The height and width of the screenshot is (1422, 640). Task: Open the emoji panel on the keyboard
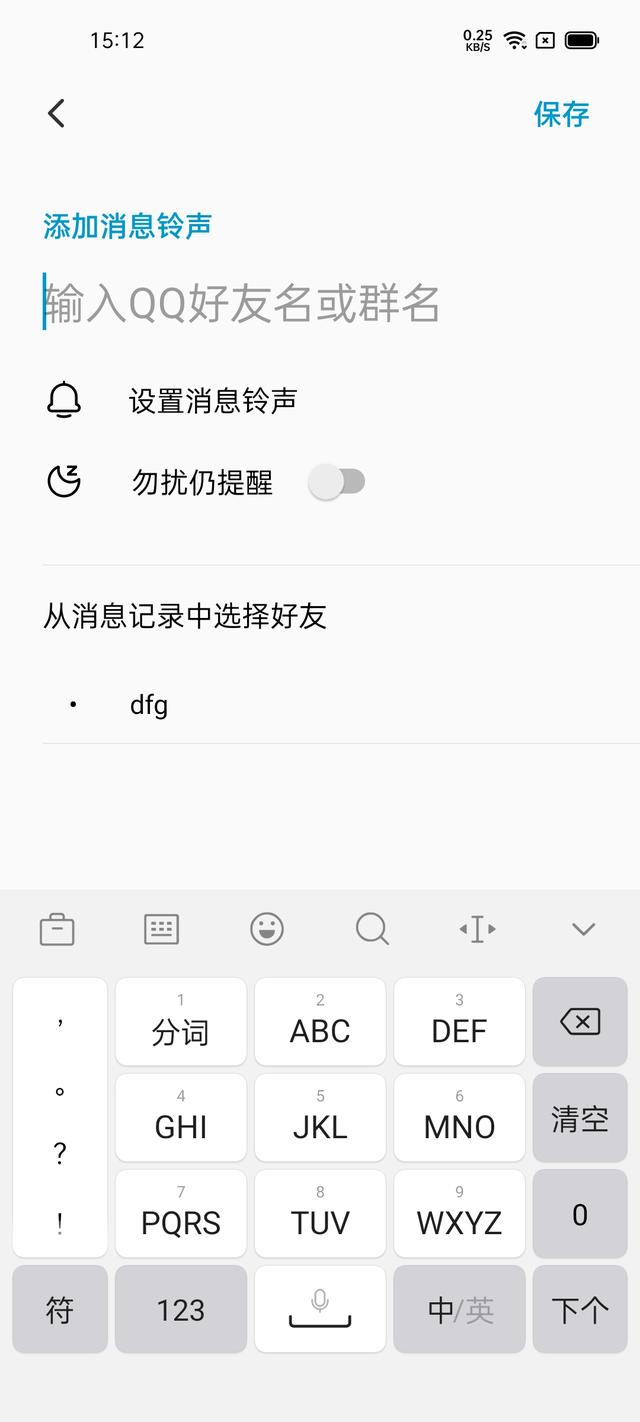(x=267, y=929)
